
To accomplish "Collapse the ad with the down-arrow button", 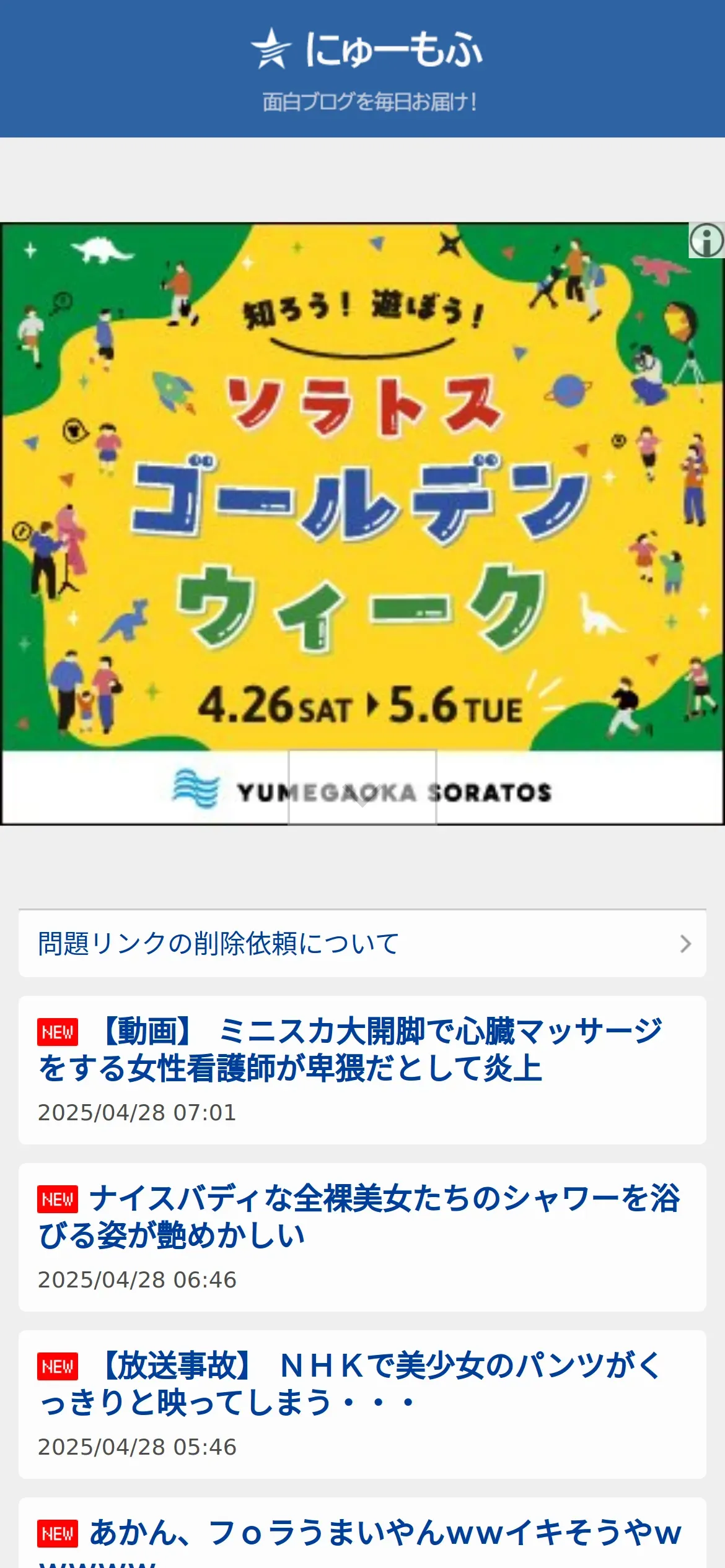I will click(362, 788).
